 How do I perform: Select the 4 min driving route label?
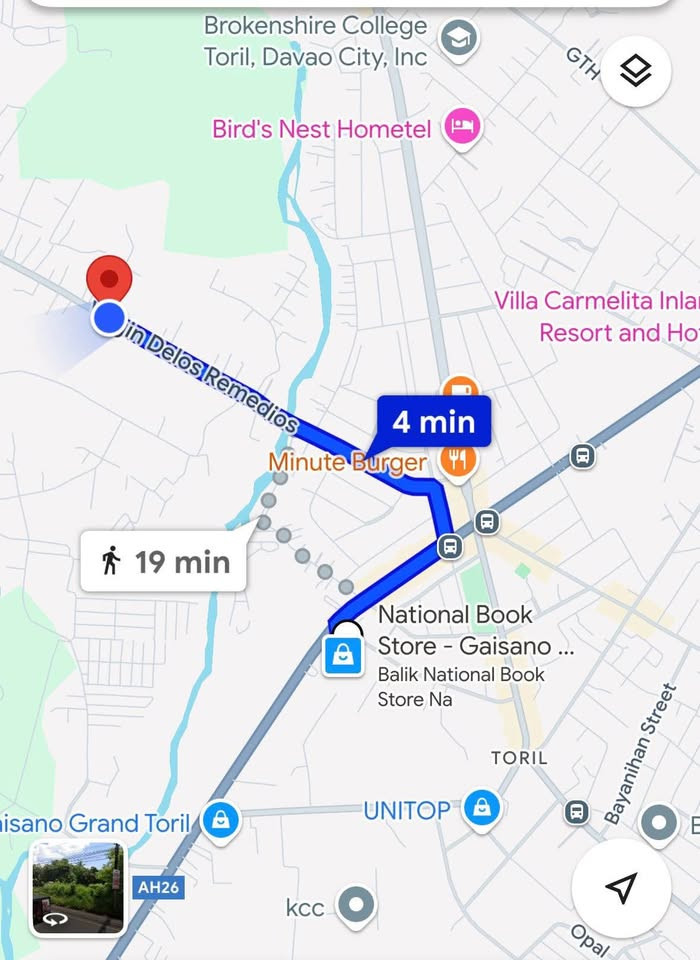pos(433,421)
